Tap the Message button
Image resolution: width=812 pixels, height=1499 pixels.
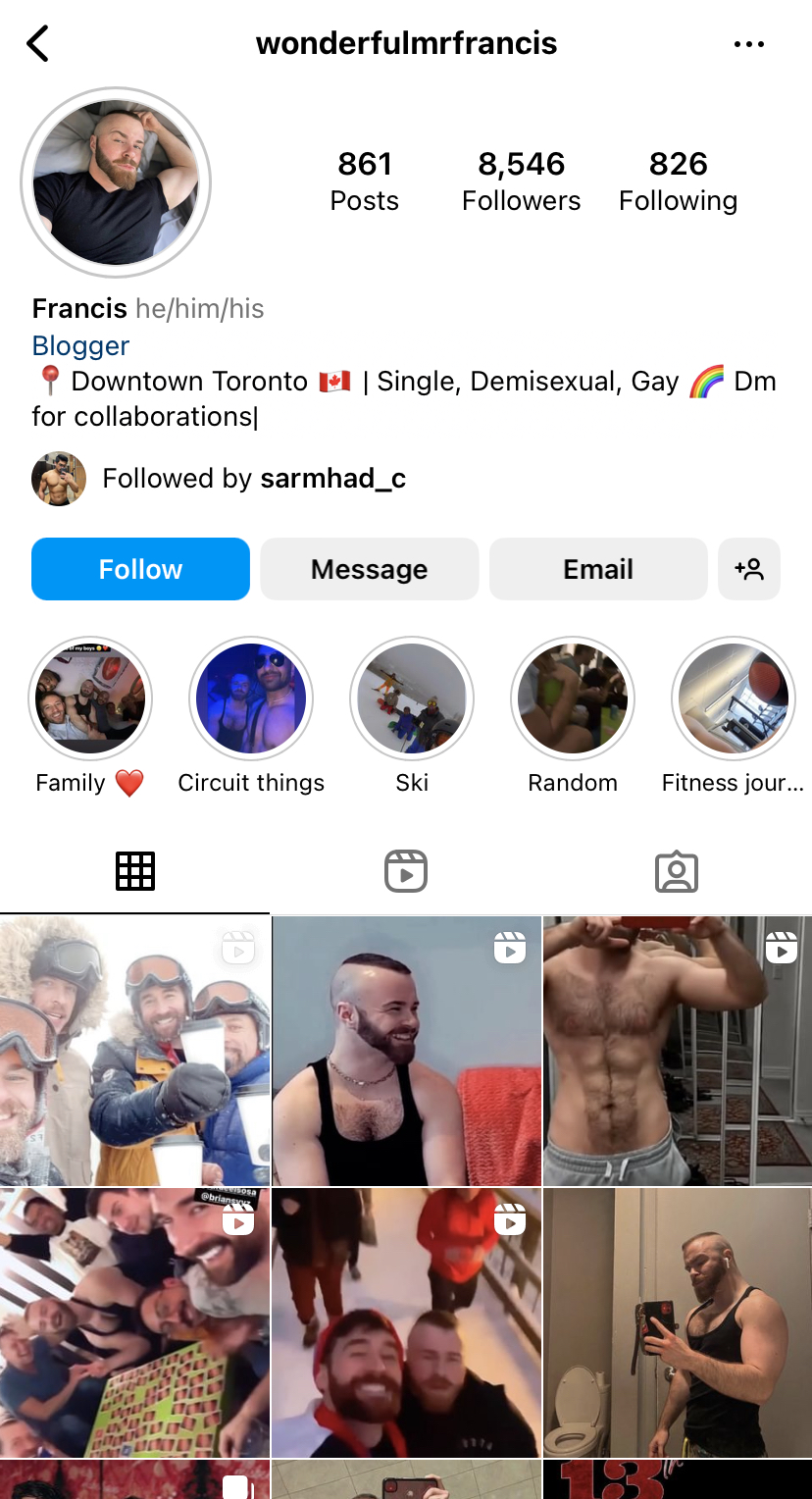[x=370, y=569]
